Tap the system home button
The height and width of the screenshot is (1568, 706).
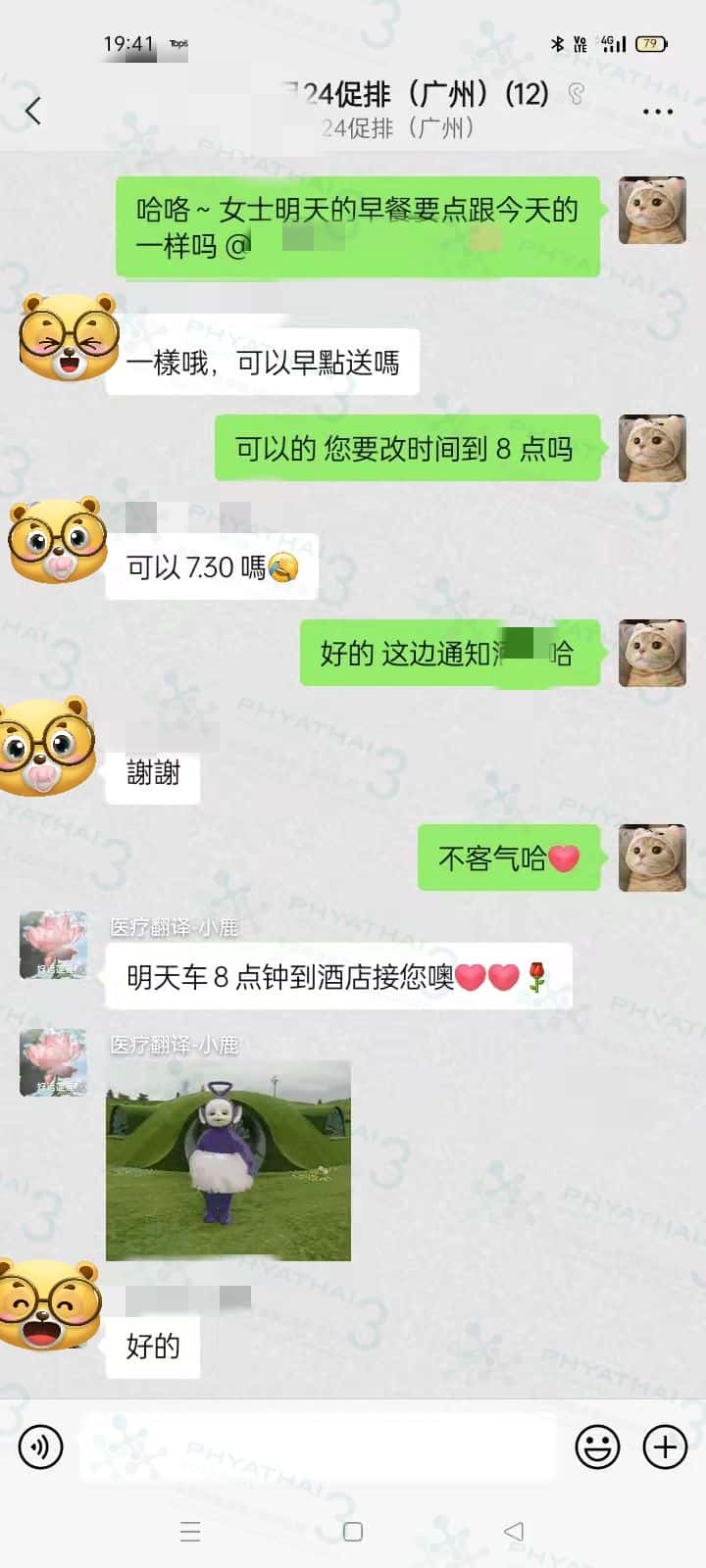[353, 1532]
